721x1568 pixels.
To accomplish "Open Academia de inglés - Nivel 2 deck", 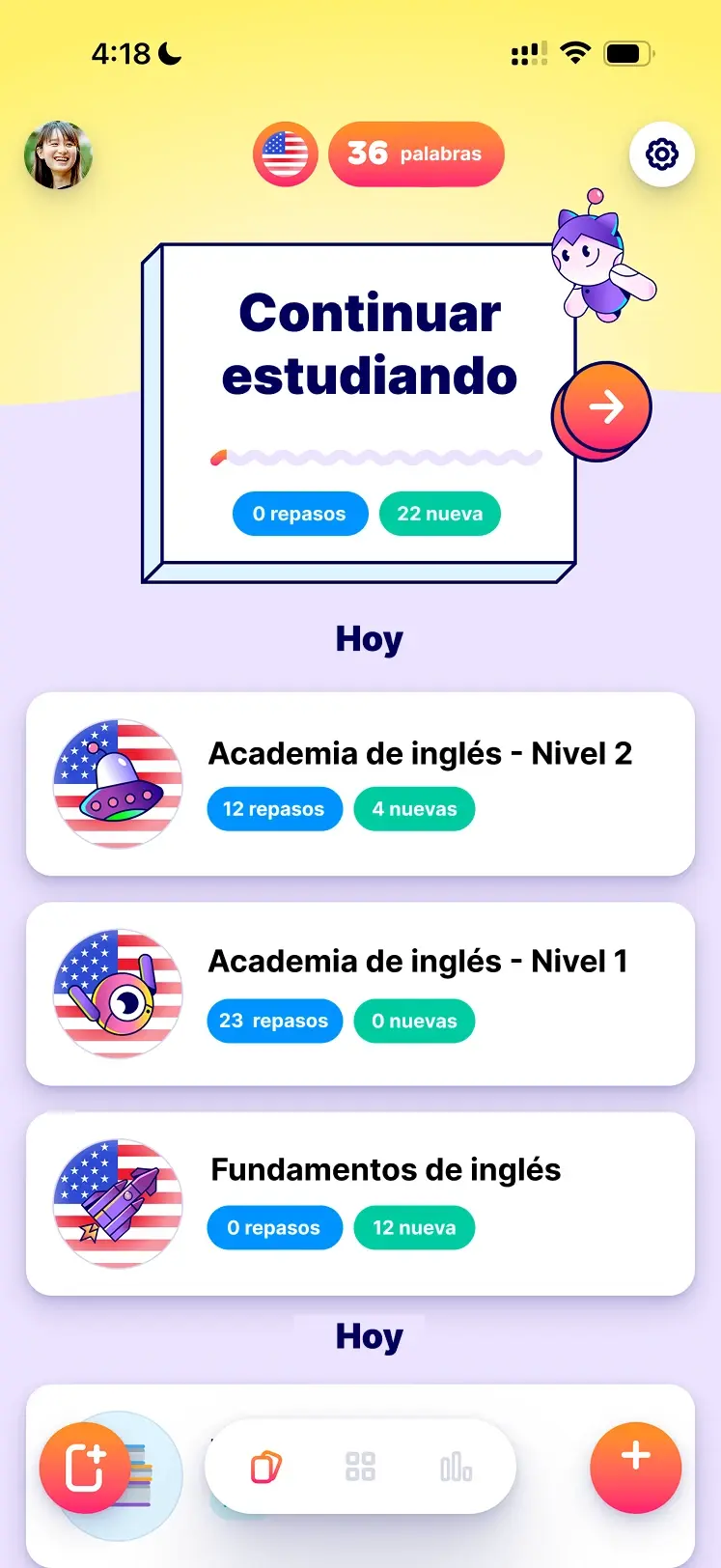I will click(x=360, y=784).
